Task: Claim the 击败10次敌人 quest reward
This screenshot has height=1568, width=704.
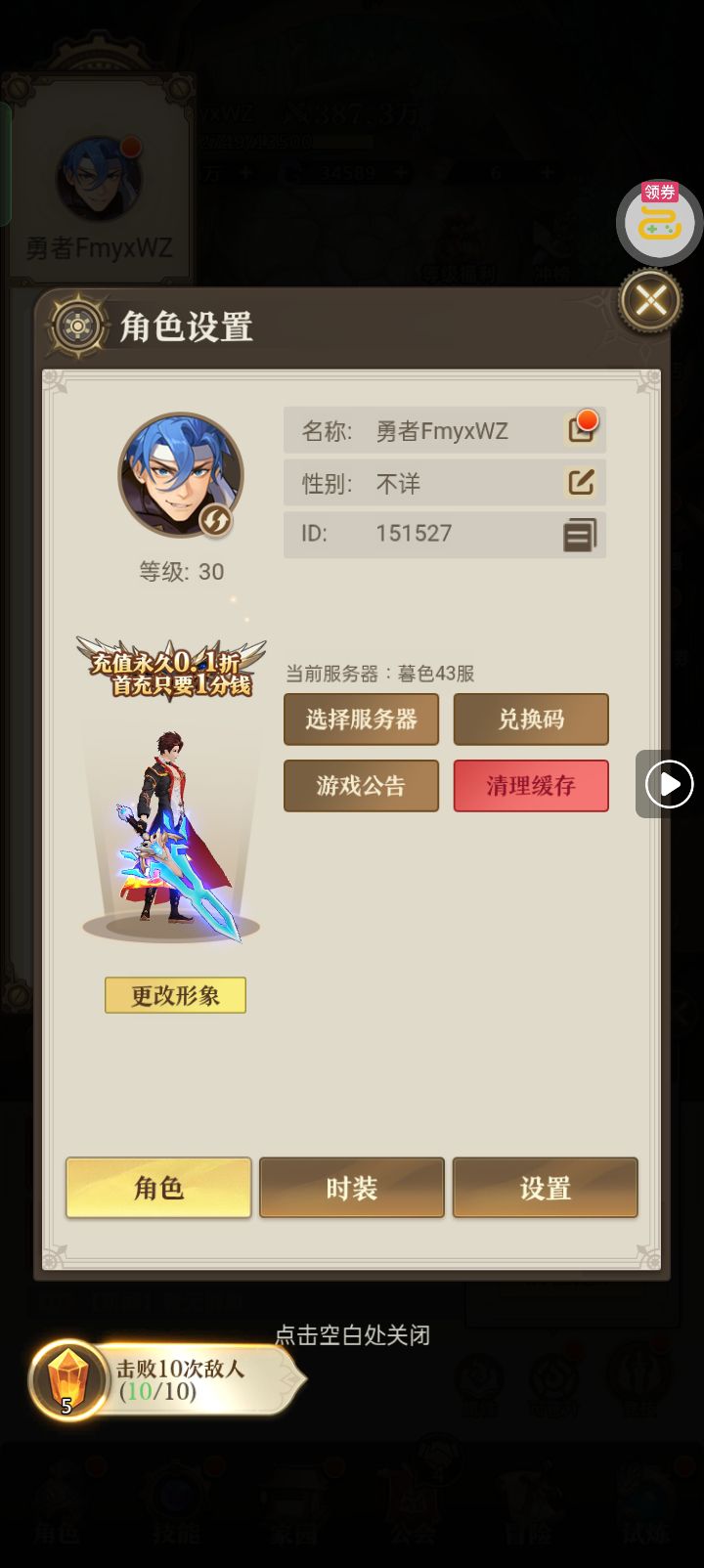Action: [x=166, y=1380]
